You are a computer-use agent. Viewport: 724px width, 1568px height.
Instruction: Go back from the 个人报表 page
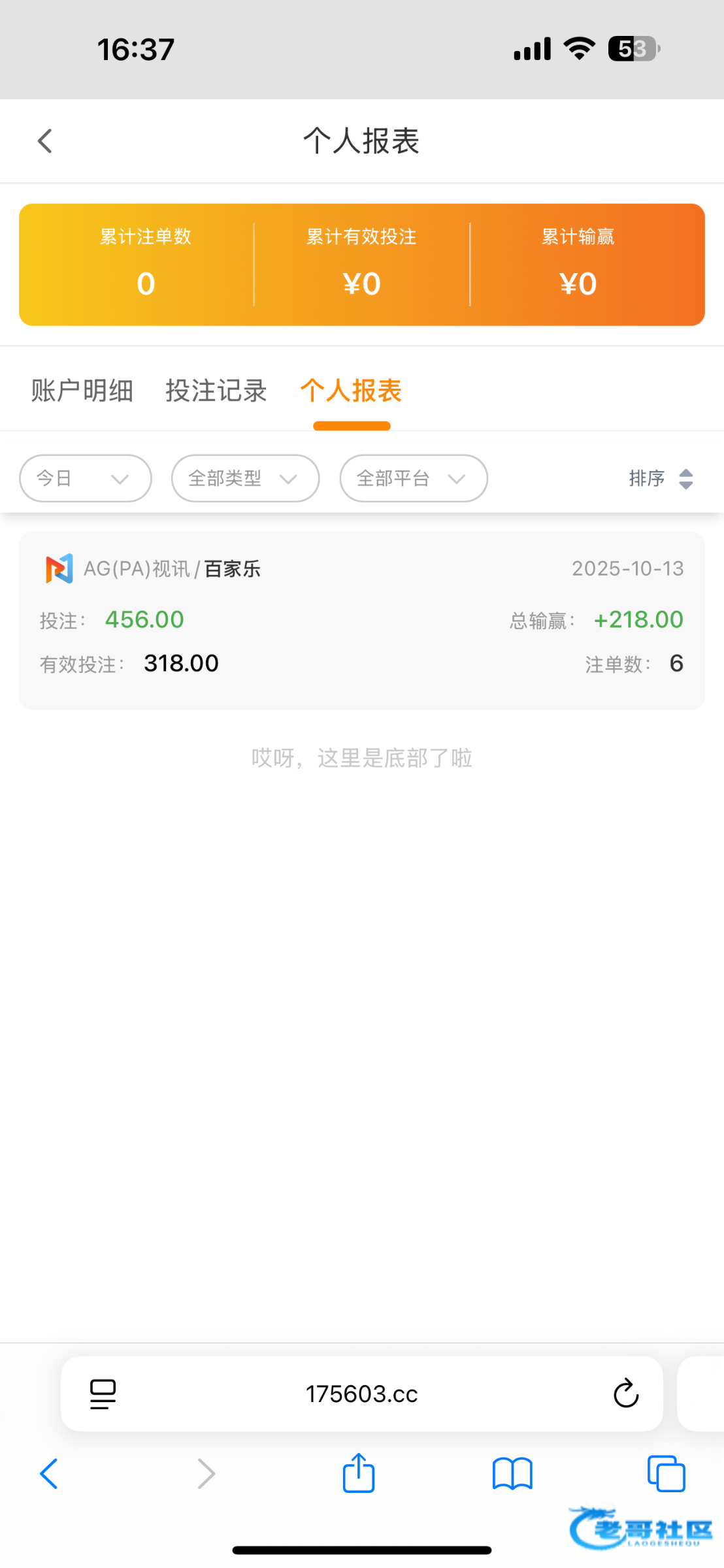(44, 141)
